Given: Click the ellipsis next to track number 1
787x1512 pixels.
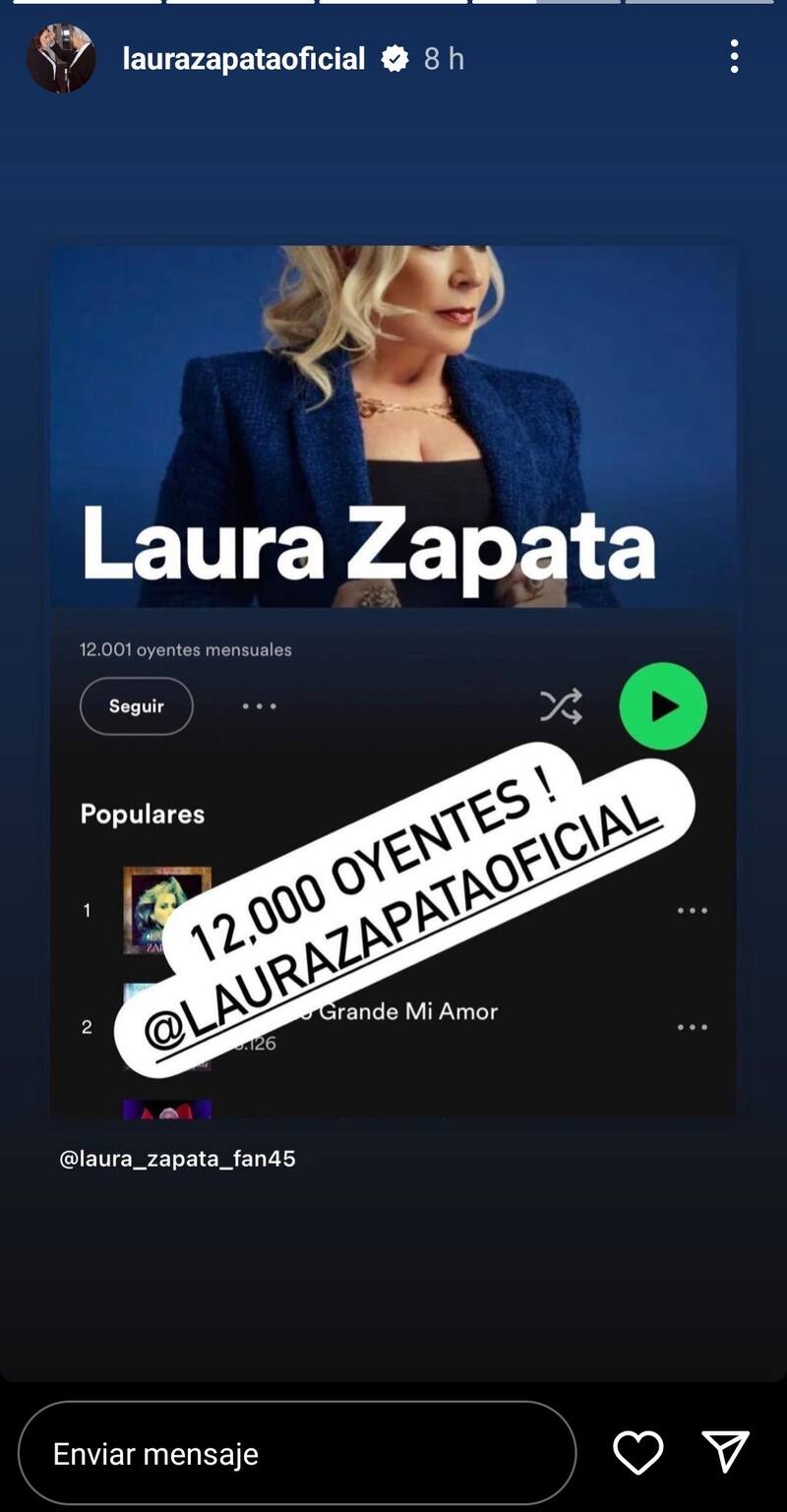Looking at the screenshot, I should click(694, 912).
